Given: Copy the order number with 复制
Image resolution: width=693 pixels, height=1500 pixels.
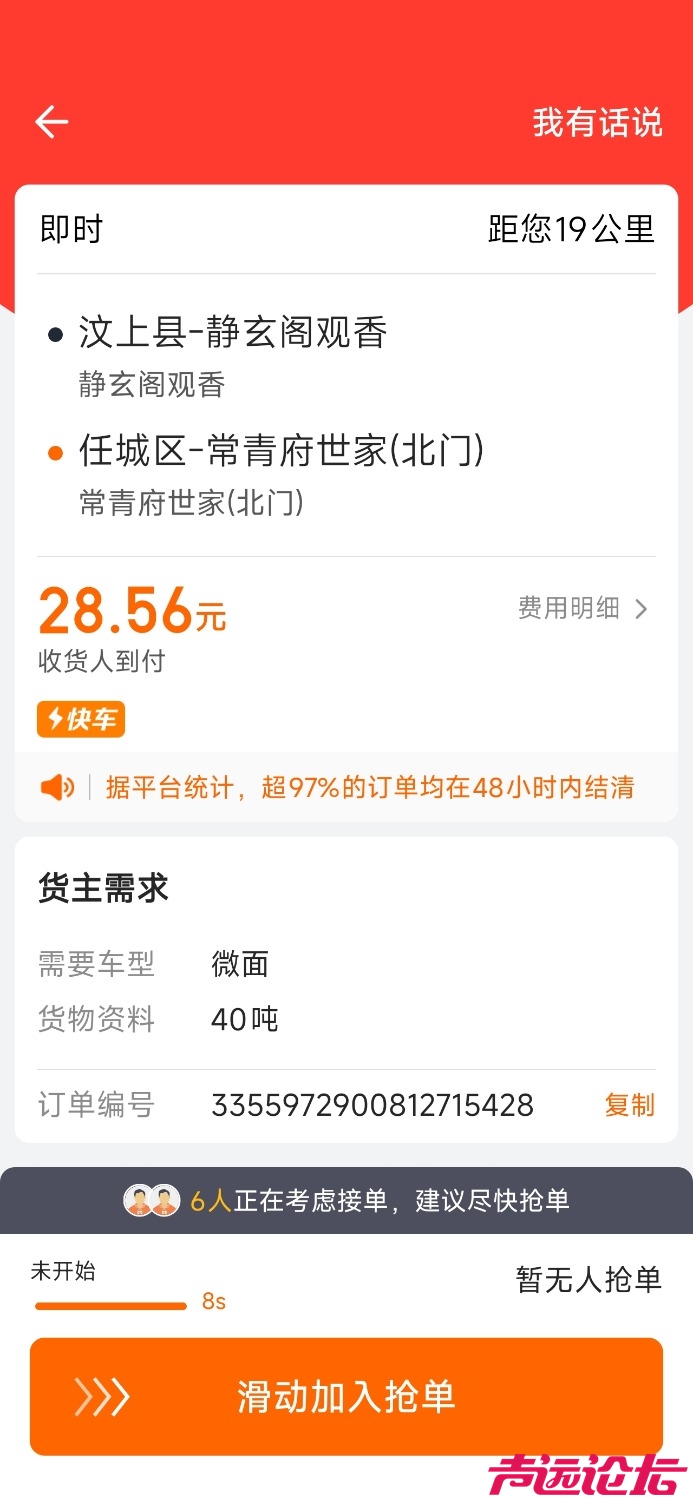Looking at the screenshot, I should (x=629, y=1105).
